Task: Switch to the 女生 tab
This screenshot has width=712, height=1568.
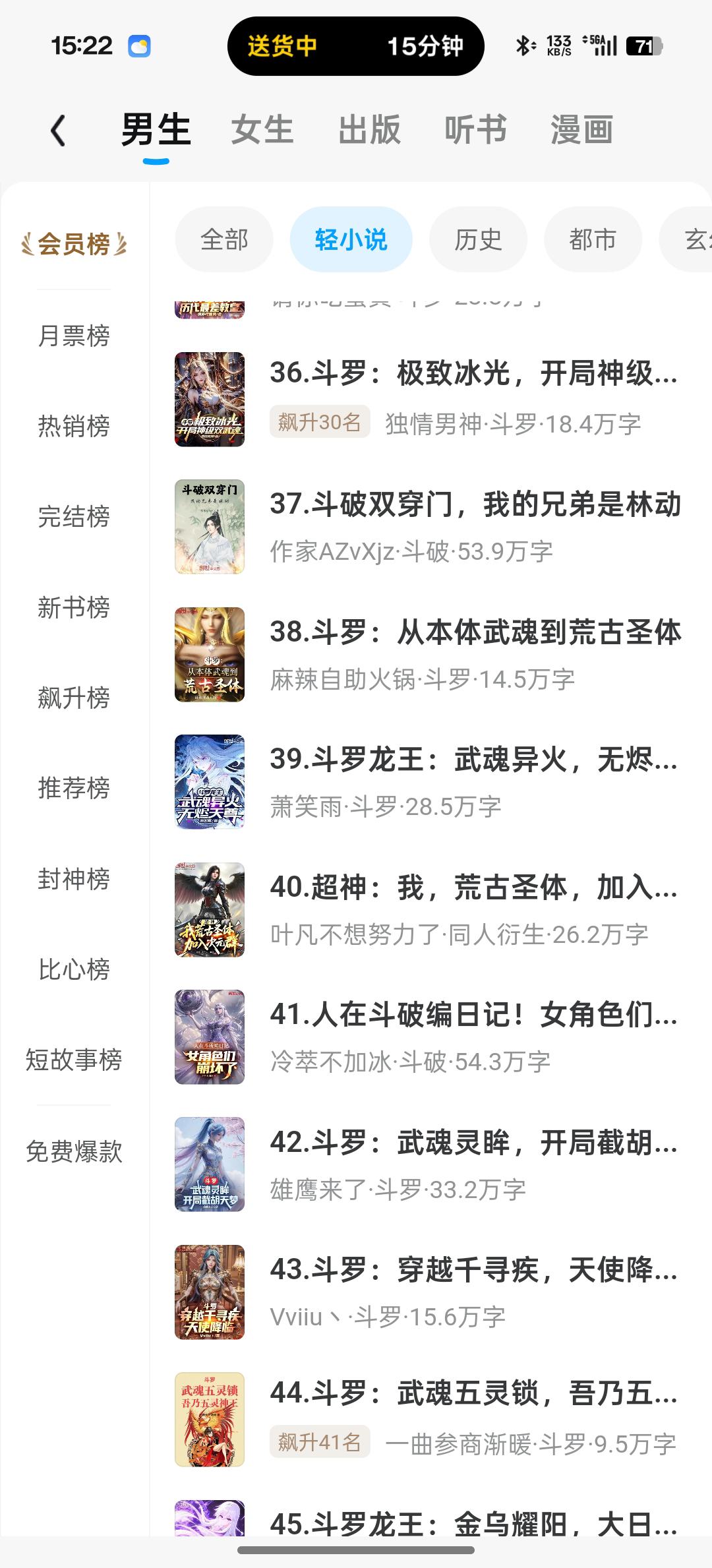Action: (x=262, y=129)
